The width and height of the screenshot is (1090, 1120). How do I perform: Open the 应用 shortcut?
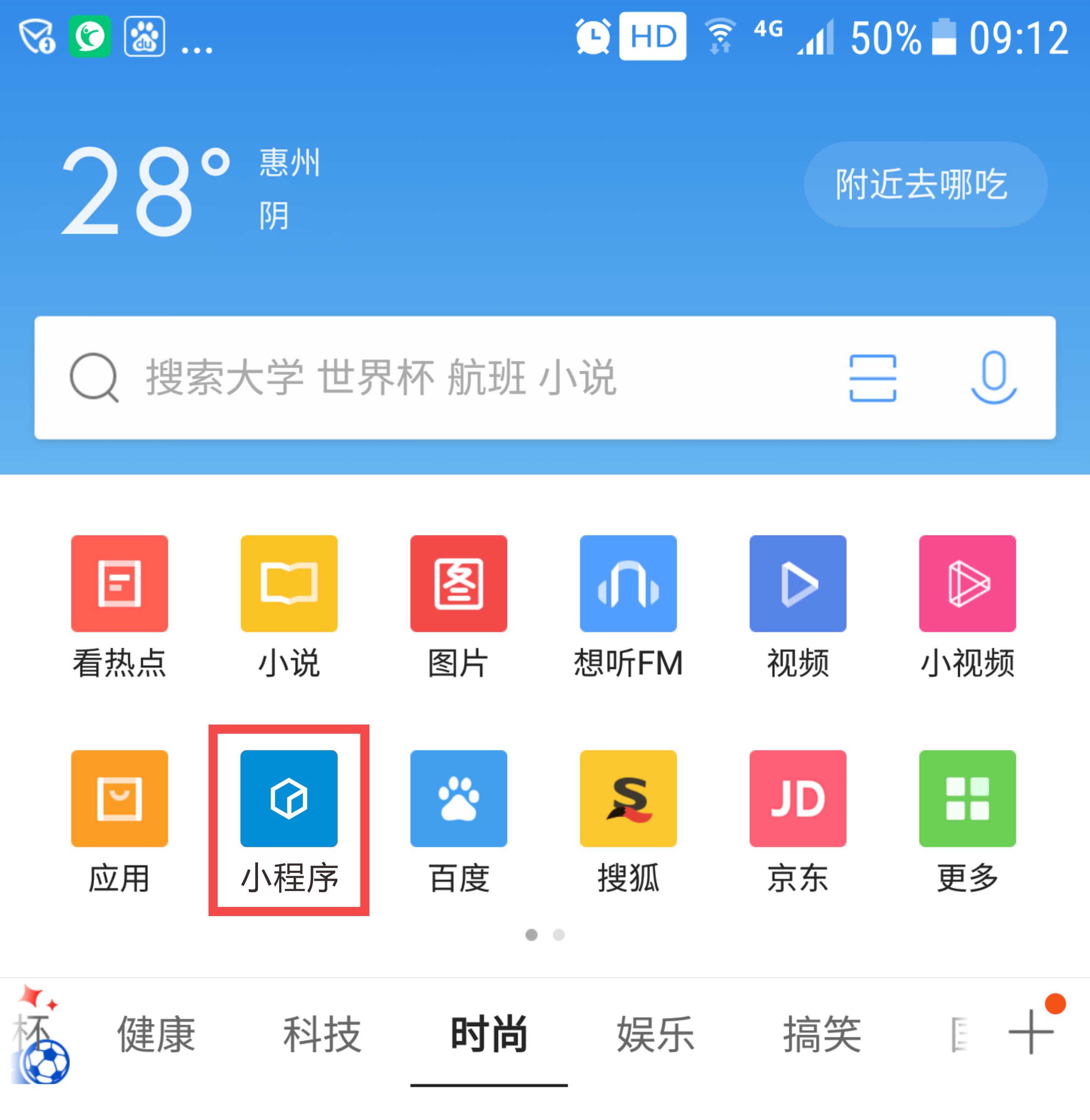coord(119,820)
